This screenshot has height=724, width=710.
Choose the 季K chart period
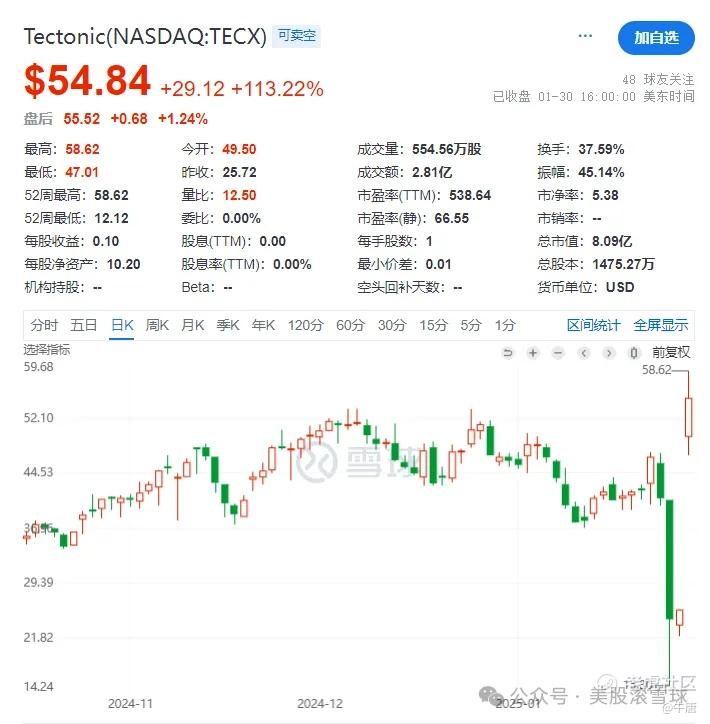[229, 325]
